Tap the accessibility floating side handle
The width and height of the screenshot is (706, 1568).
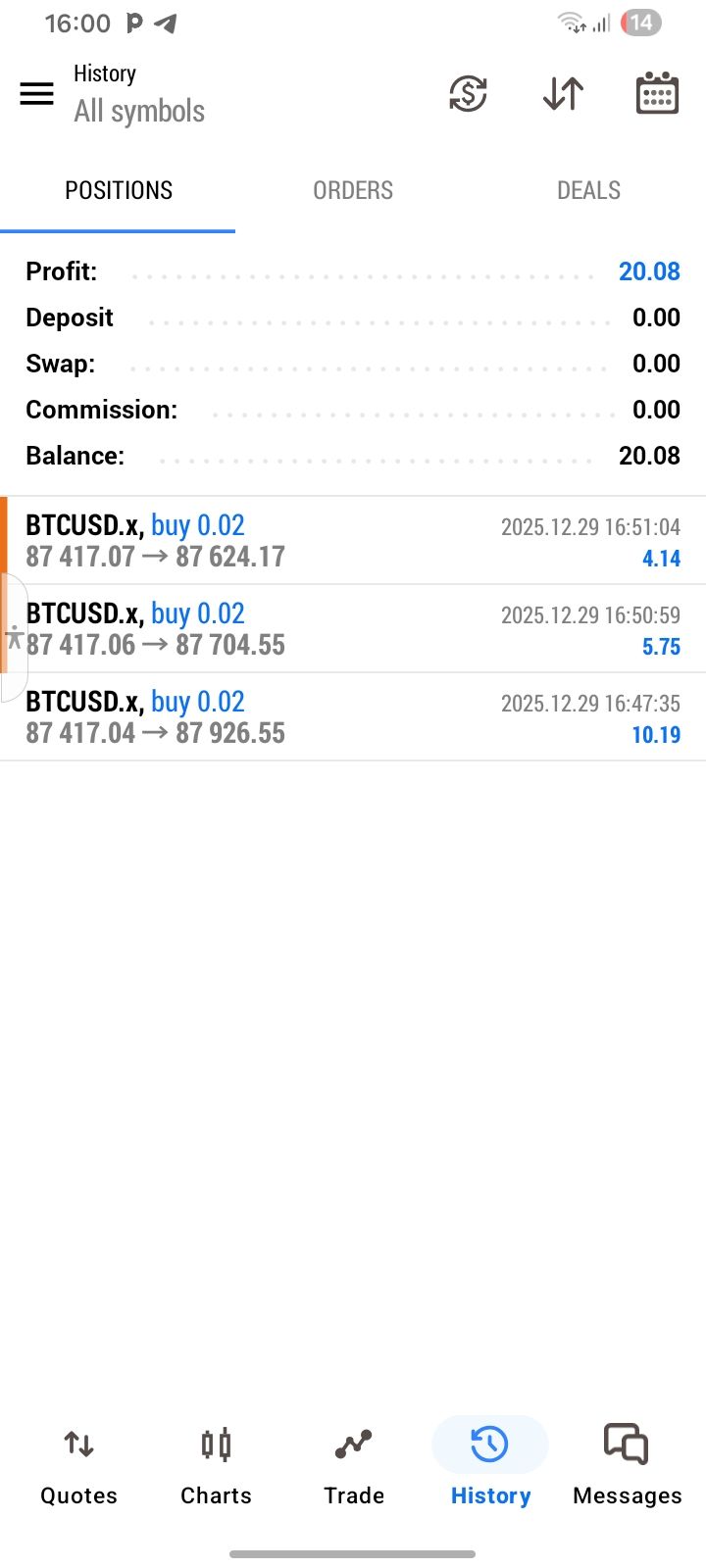click(x=14, y=638)
